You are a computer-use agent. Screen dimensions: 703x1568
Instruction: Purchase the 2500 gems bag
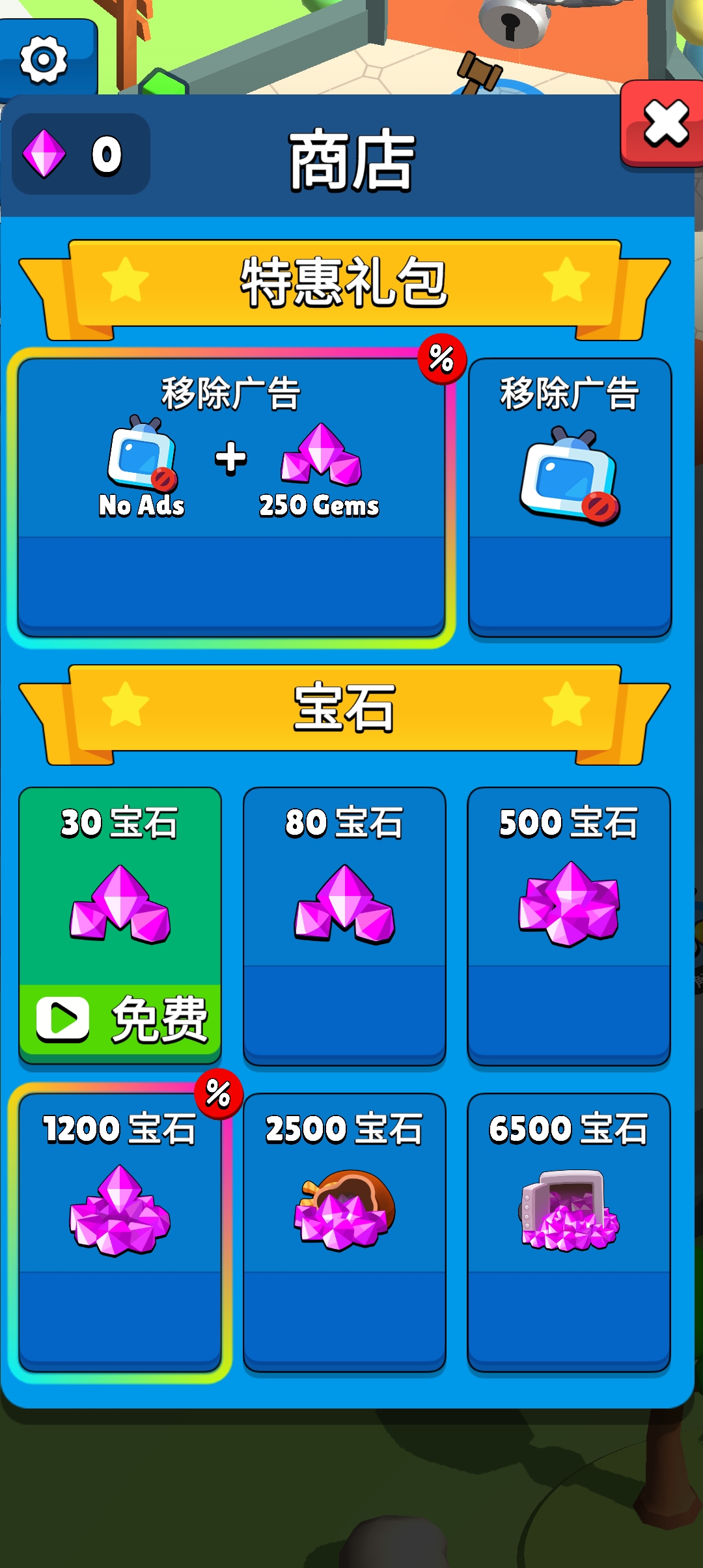[x=344, y=1231]
